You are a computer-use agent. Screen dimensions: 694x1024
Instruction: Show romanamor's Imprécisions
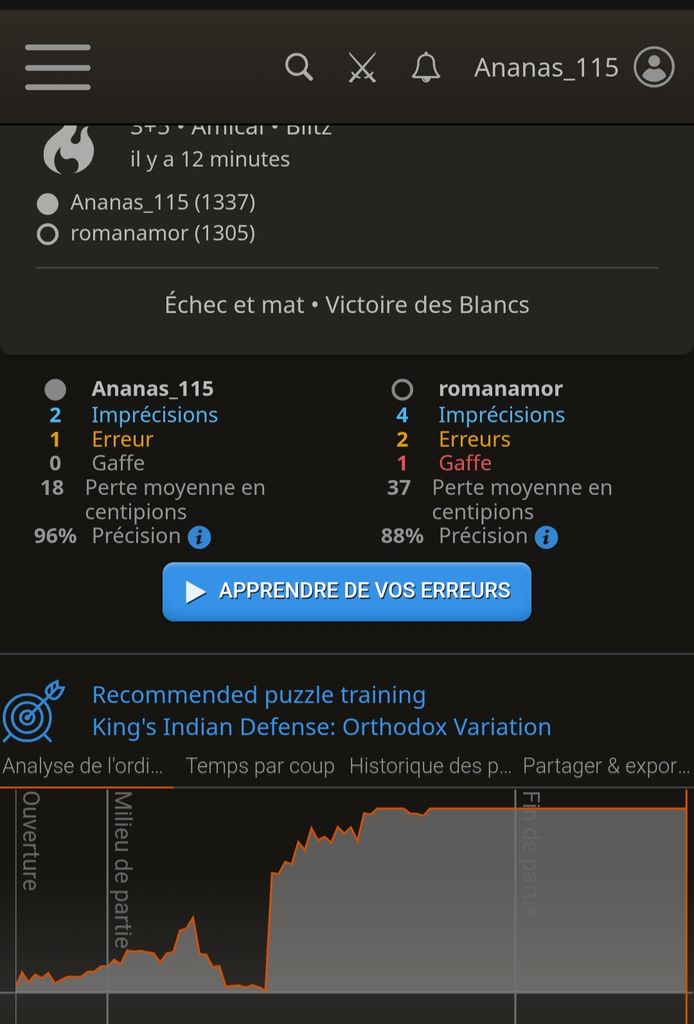[x=501, y=415]
